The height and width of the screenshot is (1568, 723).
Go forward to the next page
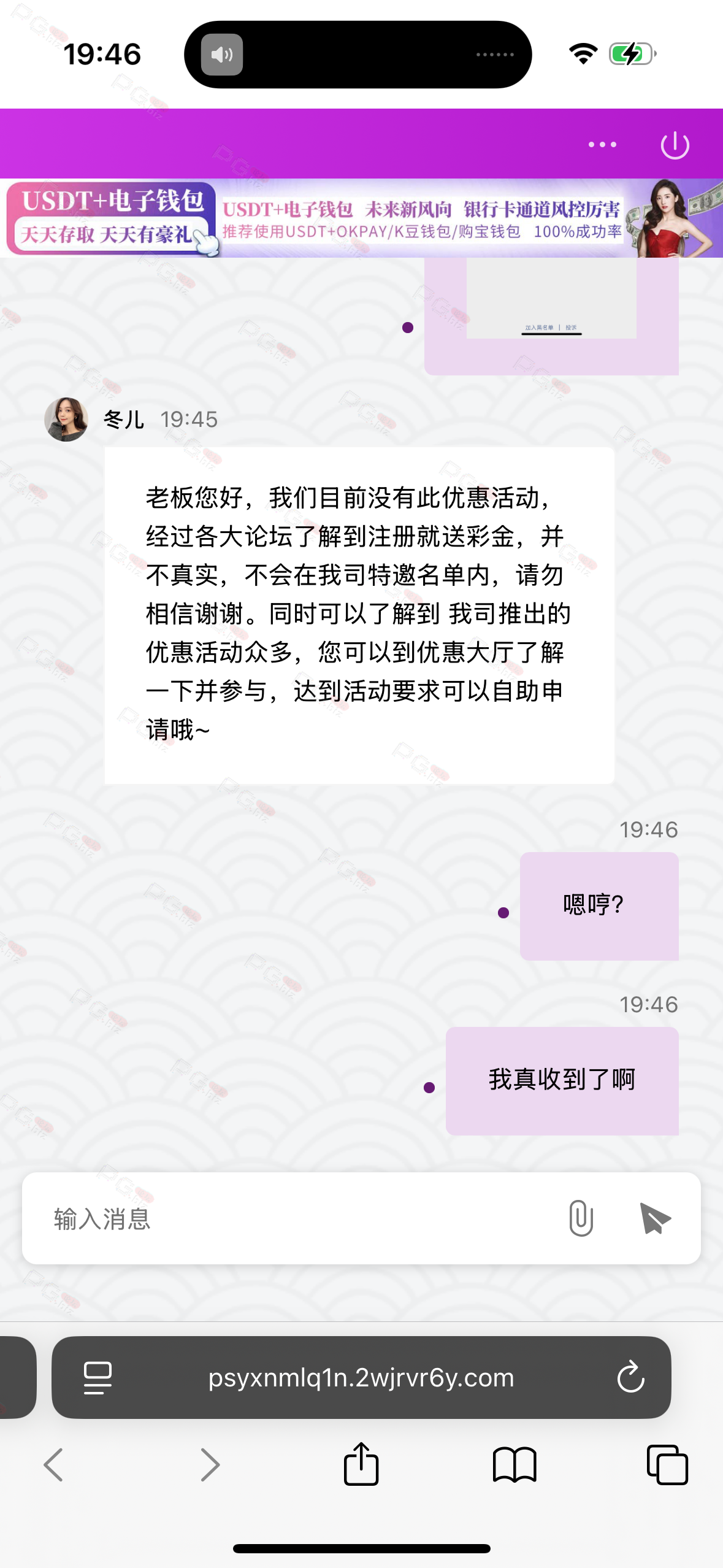(210, 1465)
